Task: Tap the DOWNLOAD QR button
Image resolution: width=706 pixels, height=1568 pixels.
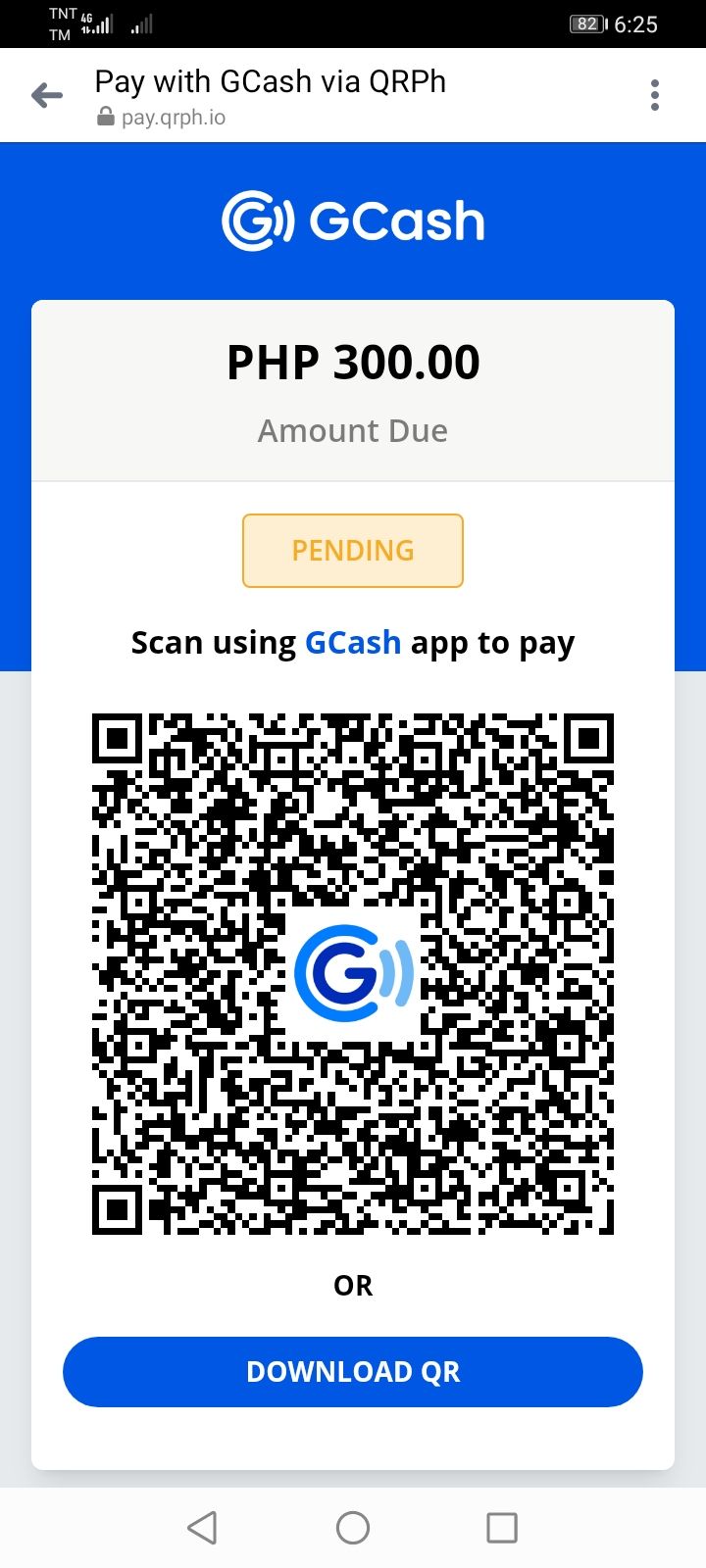Action: (353, 1371)
